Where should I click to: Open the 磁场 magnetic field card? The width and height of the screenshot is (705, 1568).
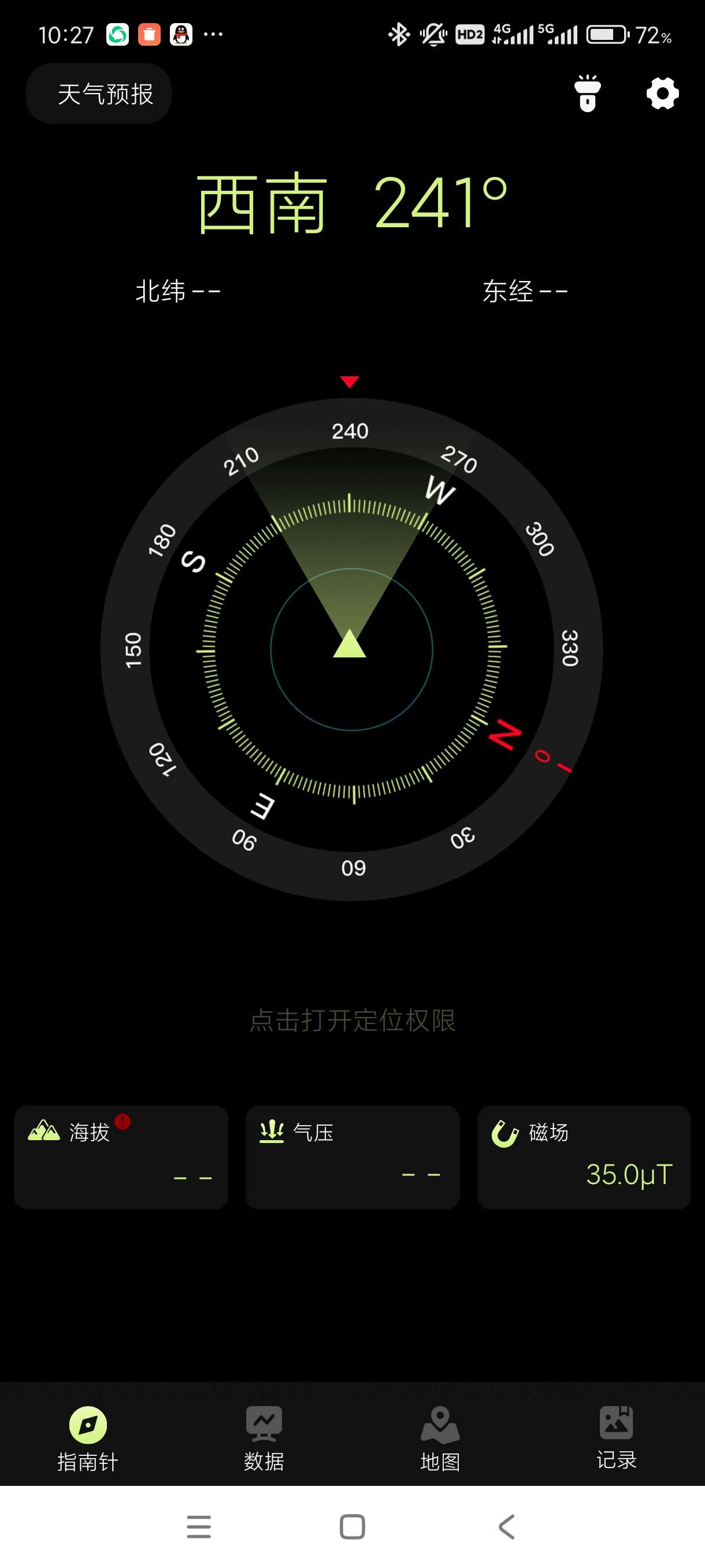(583, 1156)
